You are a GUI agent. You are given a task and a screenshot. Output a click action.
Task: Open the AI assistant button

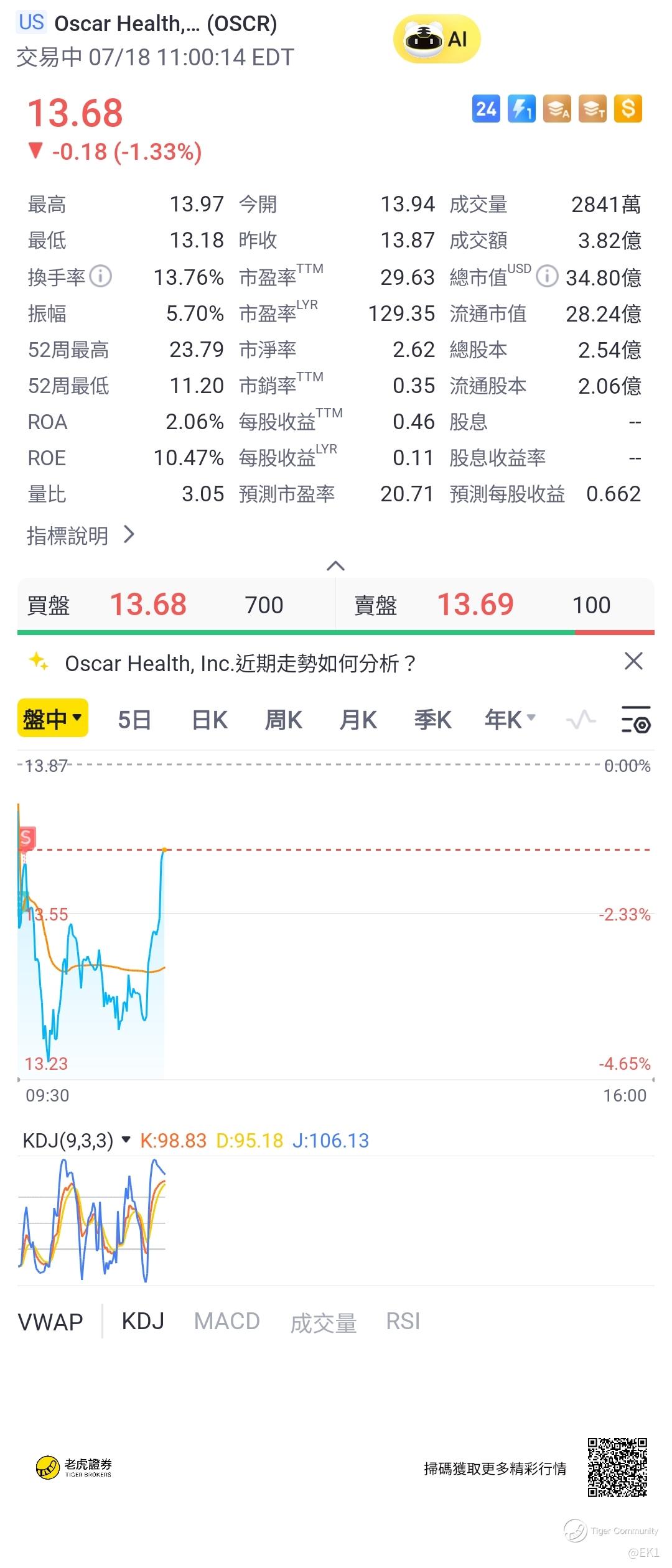[x=436, y=39]
